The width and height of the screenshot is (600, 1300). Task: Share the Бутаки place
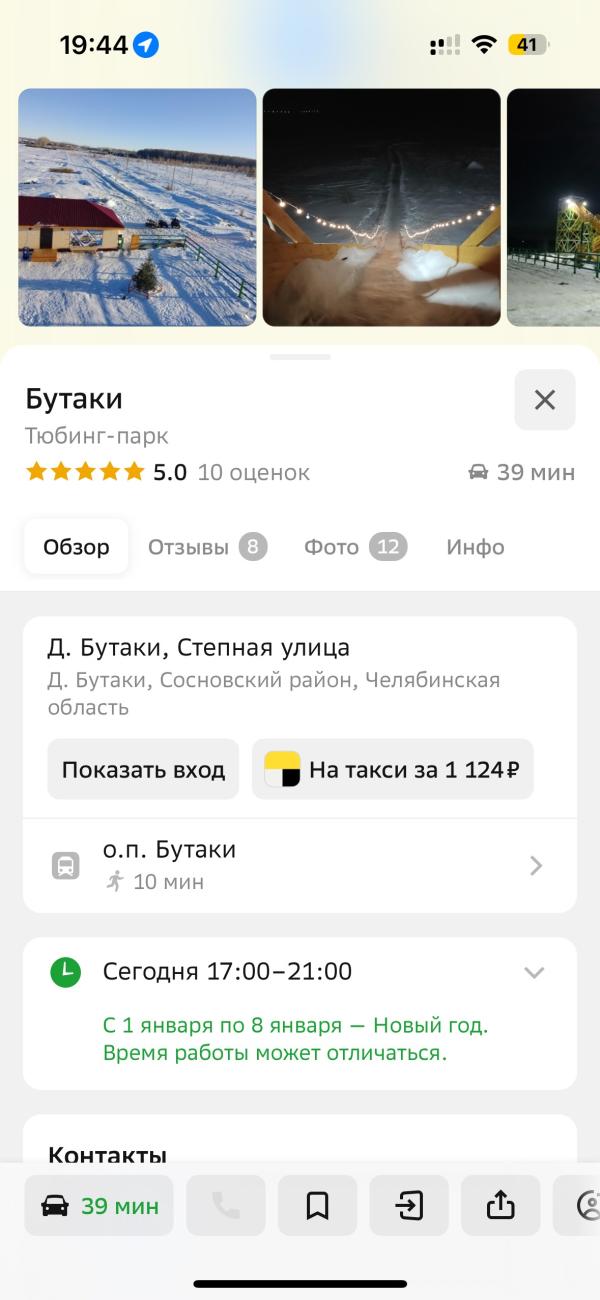click(x=500, y=1206)
